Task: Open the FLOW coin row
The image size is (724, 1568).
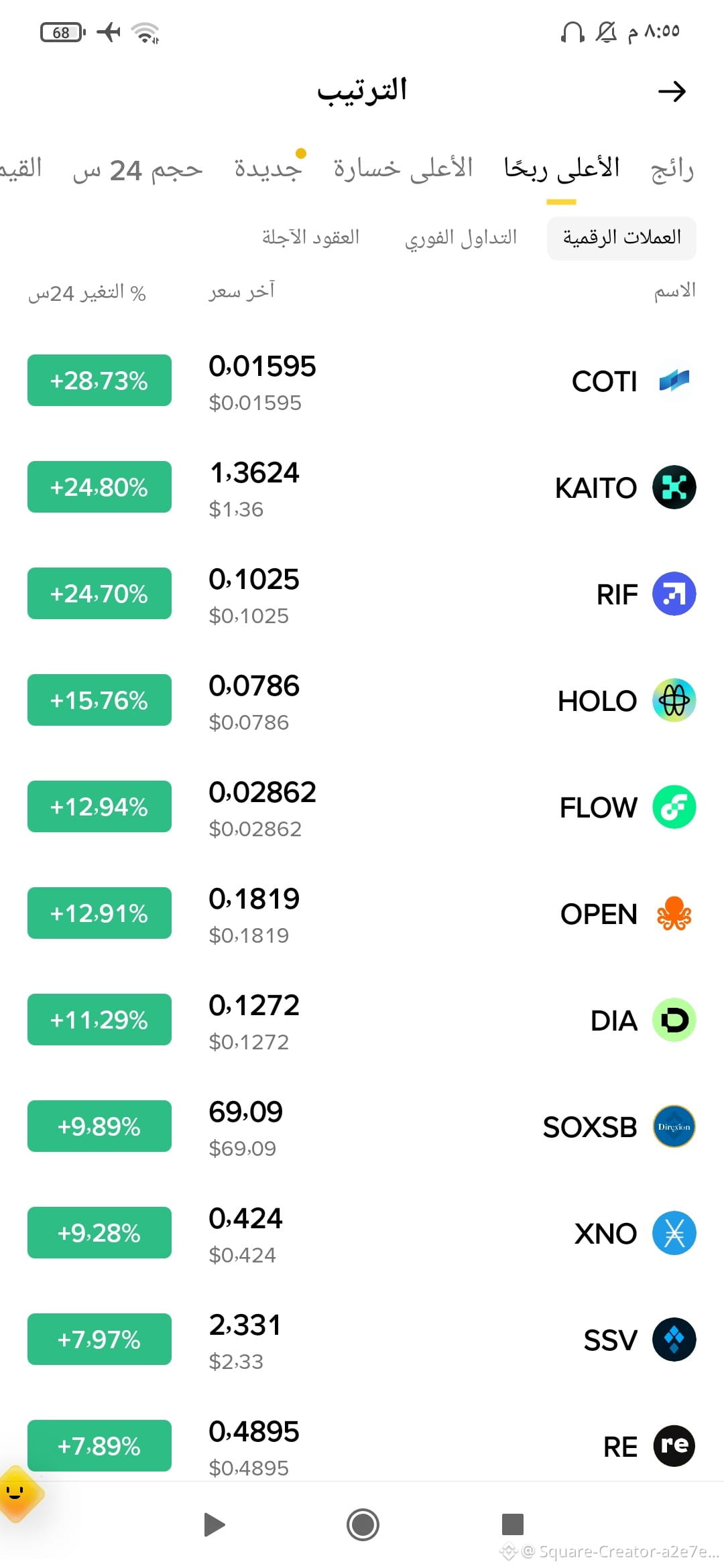Action: [362, 807]
